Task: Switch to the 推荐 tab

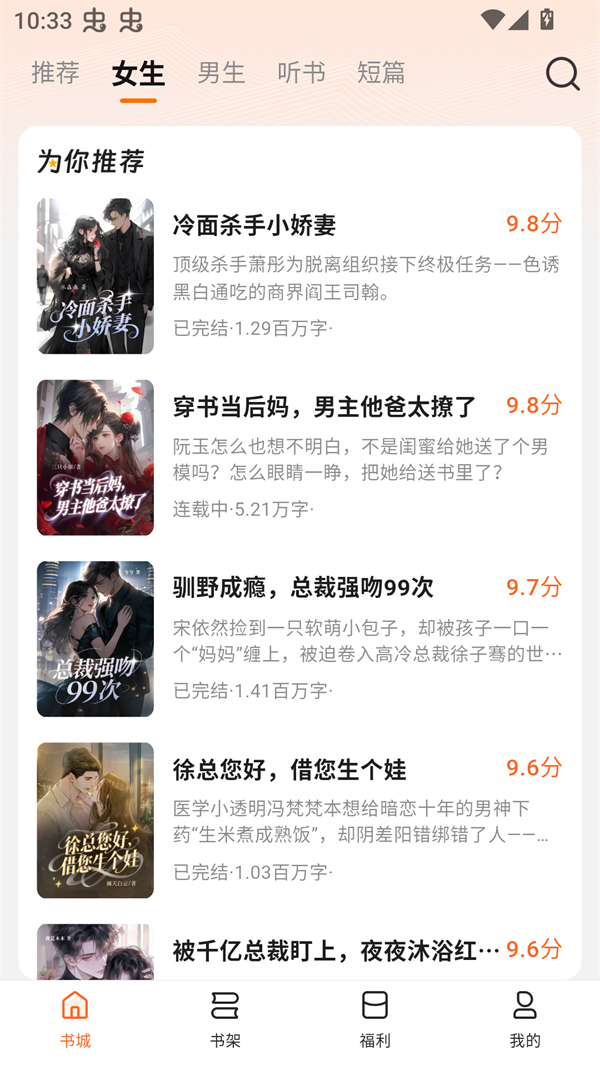Action: pyautogui.click(x=55, y=73)
